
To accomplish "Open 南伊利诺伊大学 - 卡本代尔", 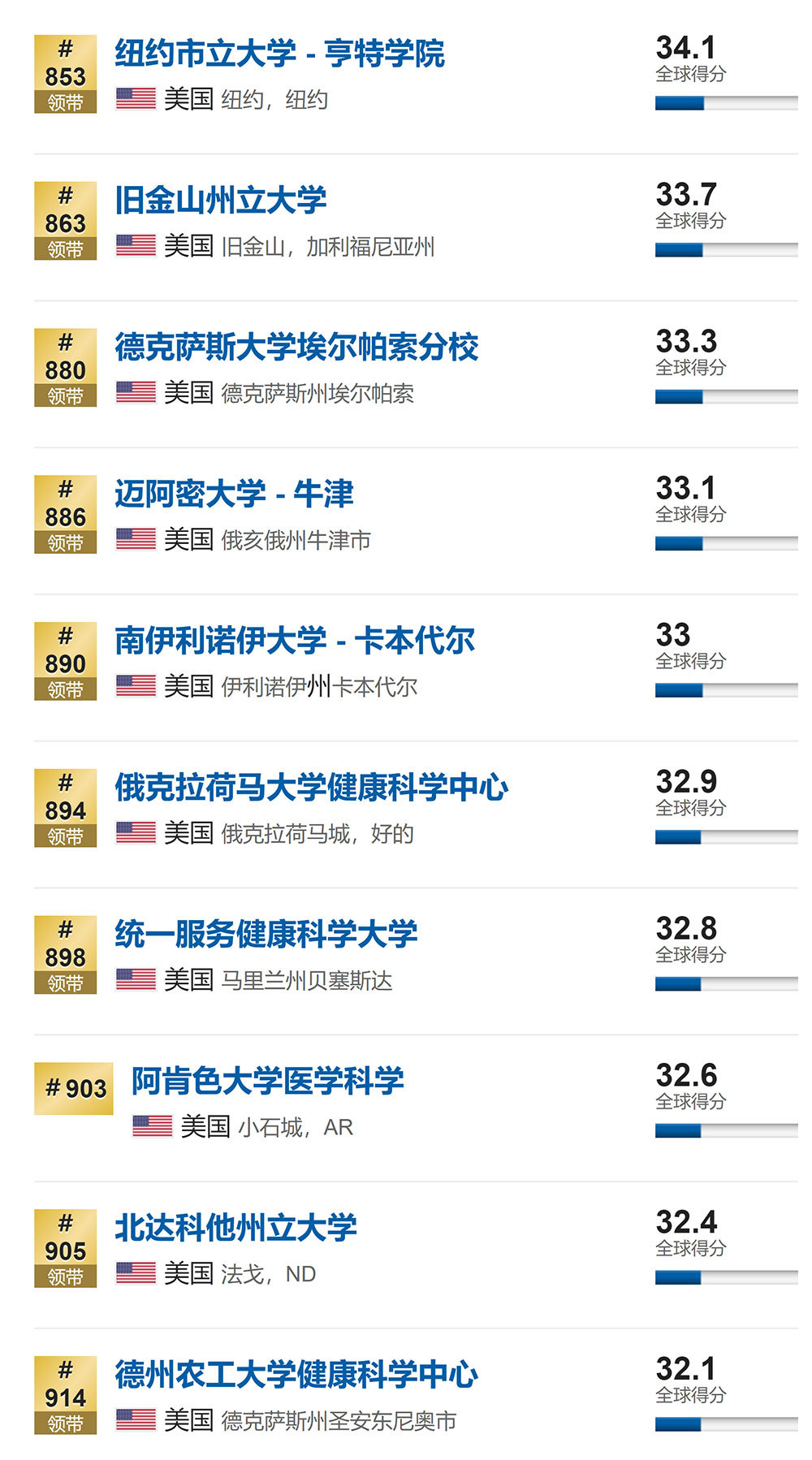I will coord(295,641).
